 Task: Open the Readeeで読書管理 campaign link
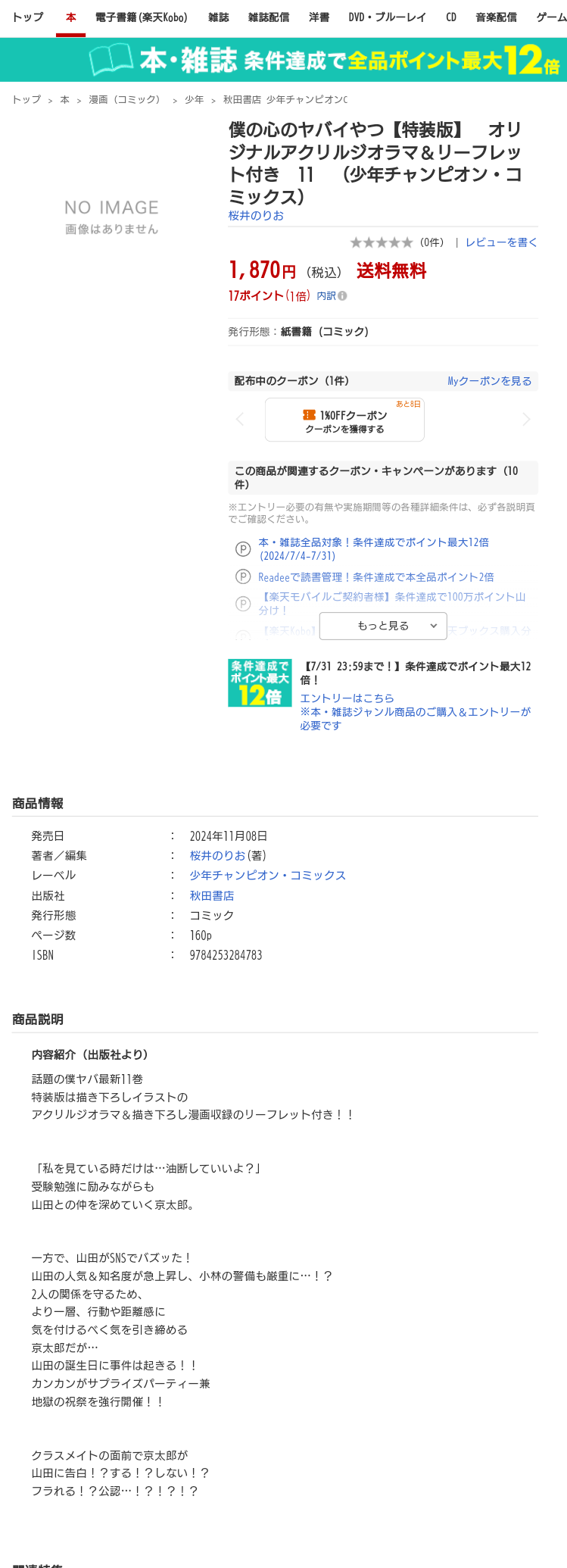point(375,577)
